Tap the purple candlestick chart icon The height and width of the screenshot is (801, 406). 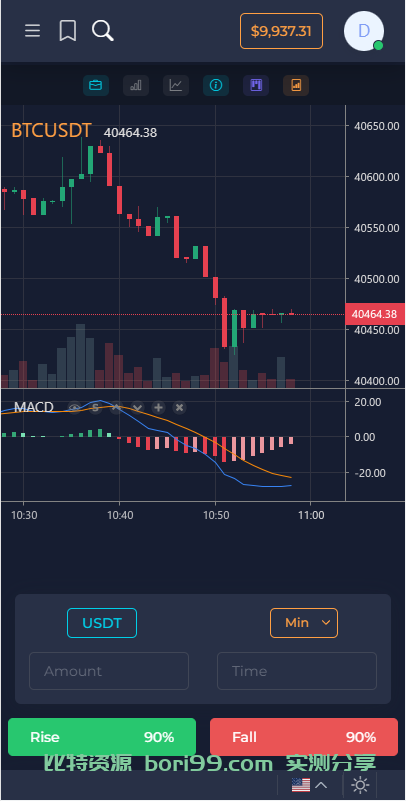(x=256, y=85)
